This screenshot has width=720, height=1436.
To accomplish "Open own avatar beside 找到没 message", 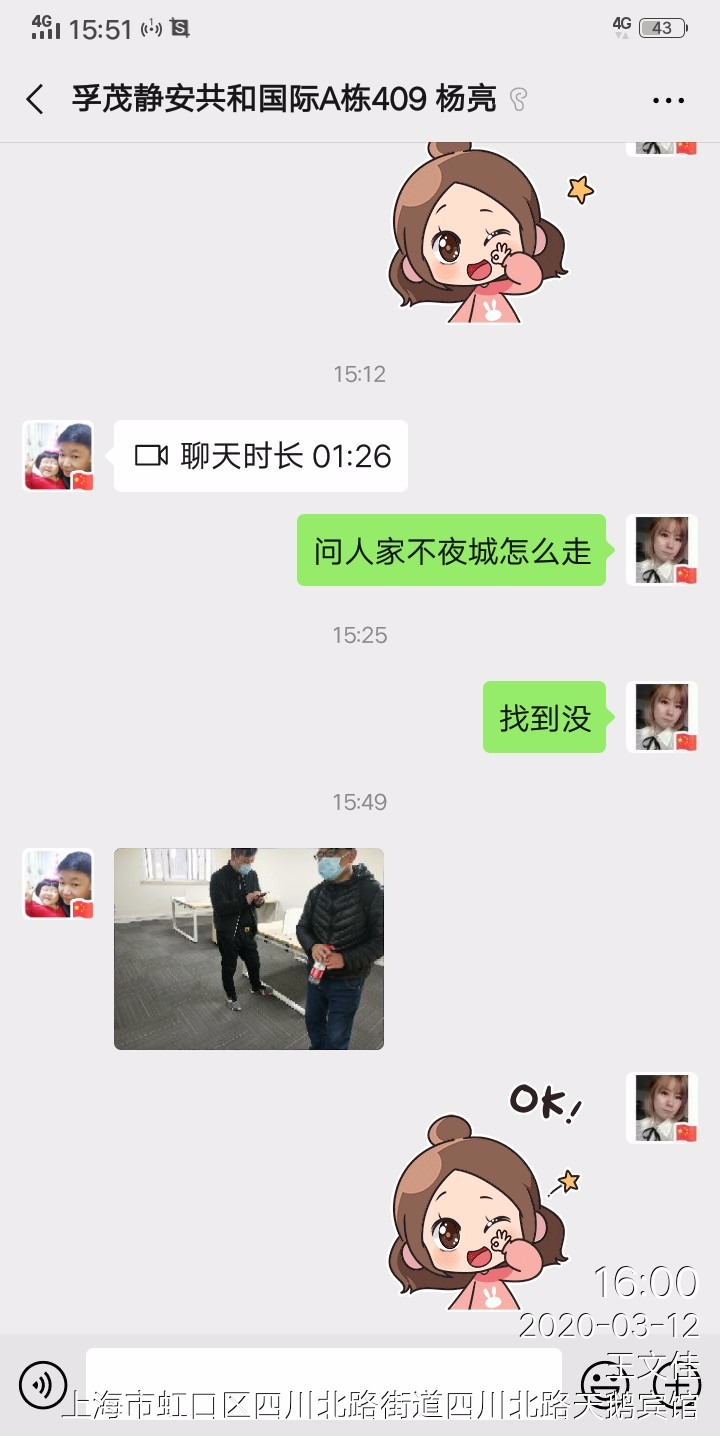I will (661, 717).
